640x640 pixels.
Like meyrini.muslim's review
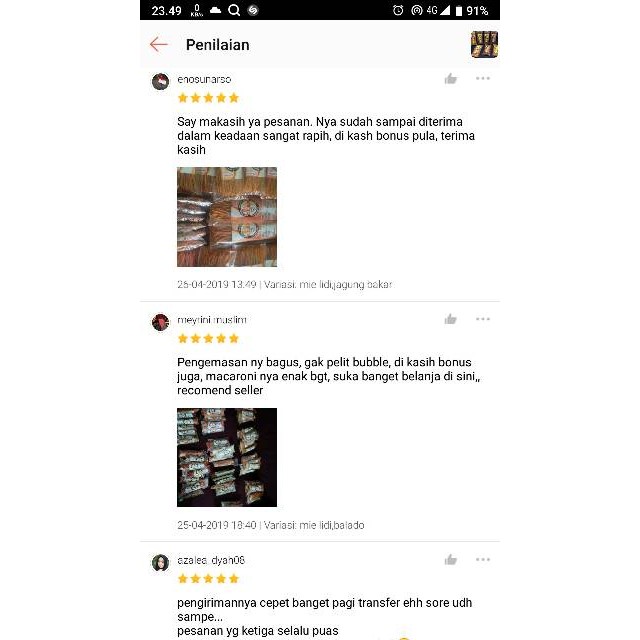coord(451,319)
